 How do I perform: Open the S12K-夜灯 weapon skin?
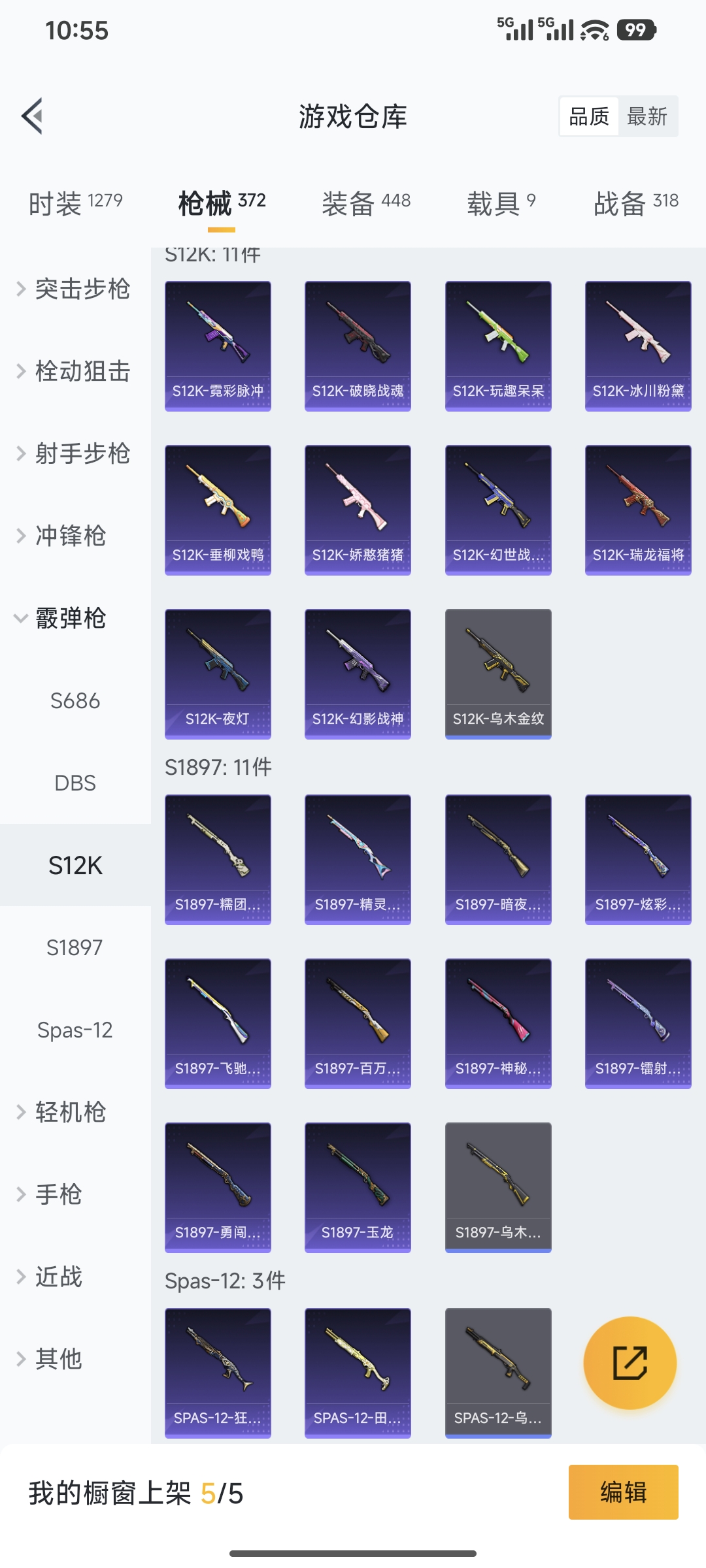pyautogui.click(x=218, y=673)
